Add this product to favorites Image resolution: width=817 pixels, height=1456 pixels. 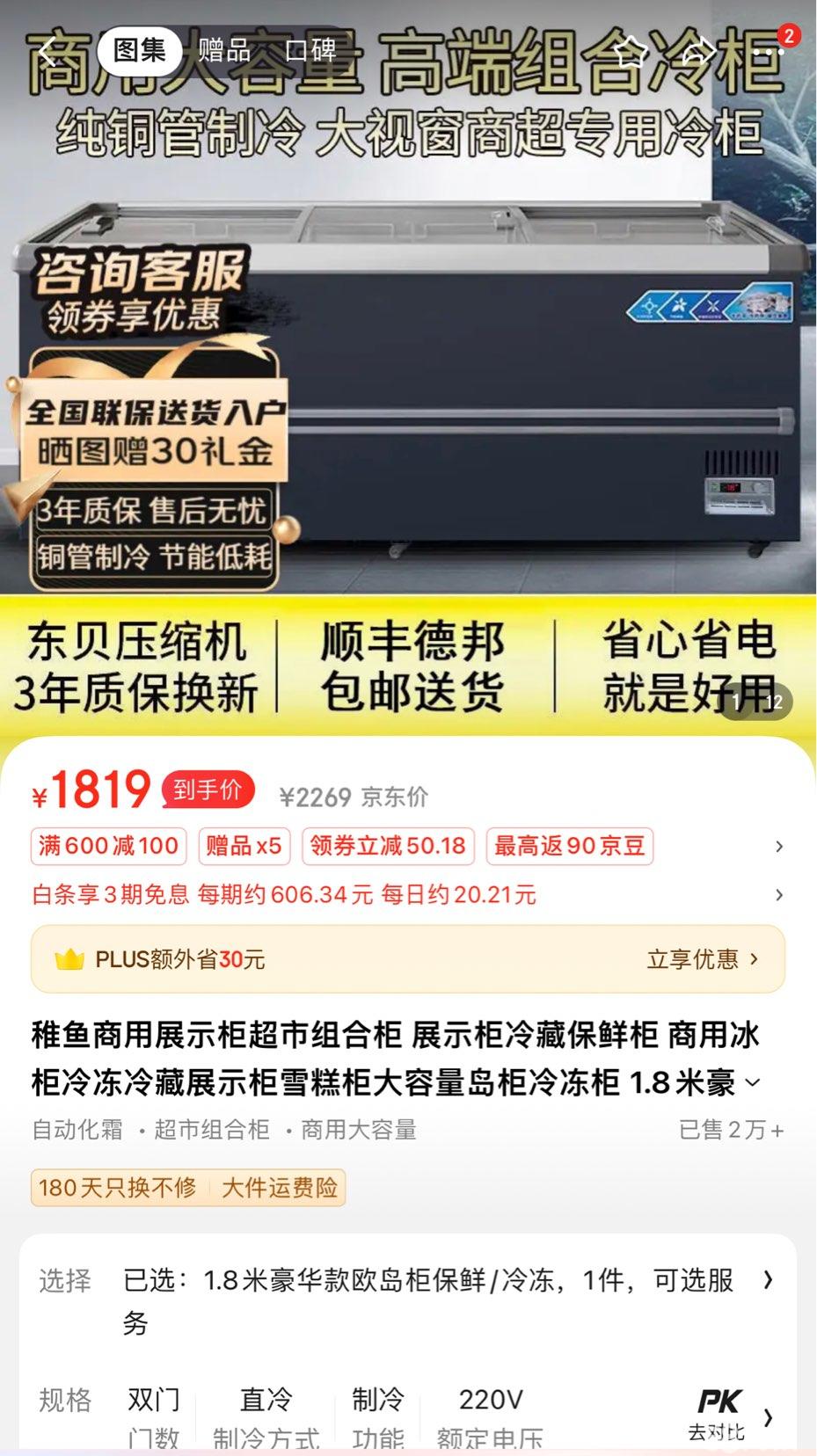coord(630,52)
